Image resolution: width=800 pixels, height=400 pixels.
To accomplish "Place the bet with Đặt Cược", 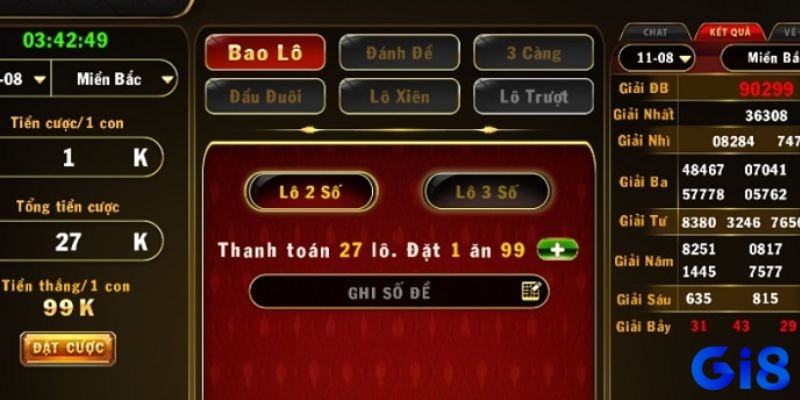I will 68,348.
